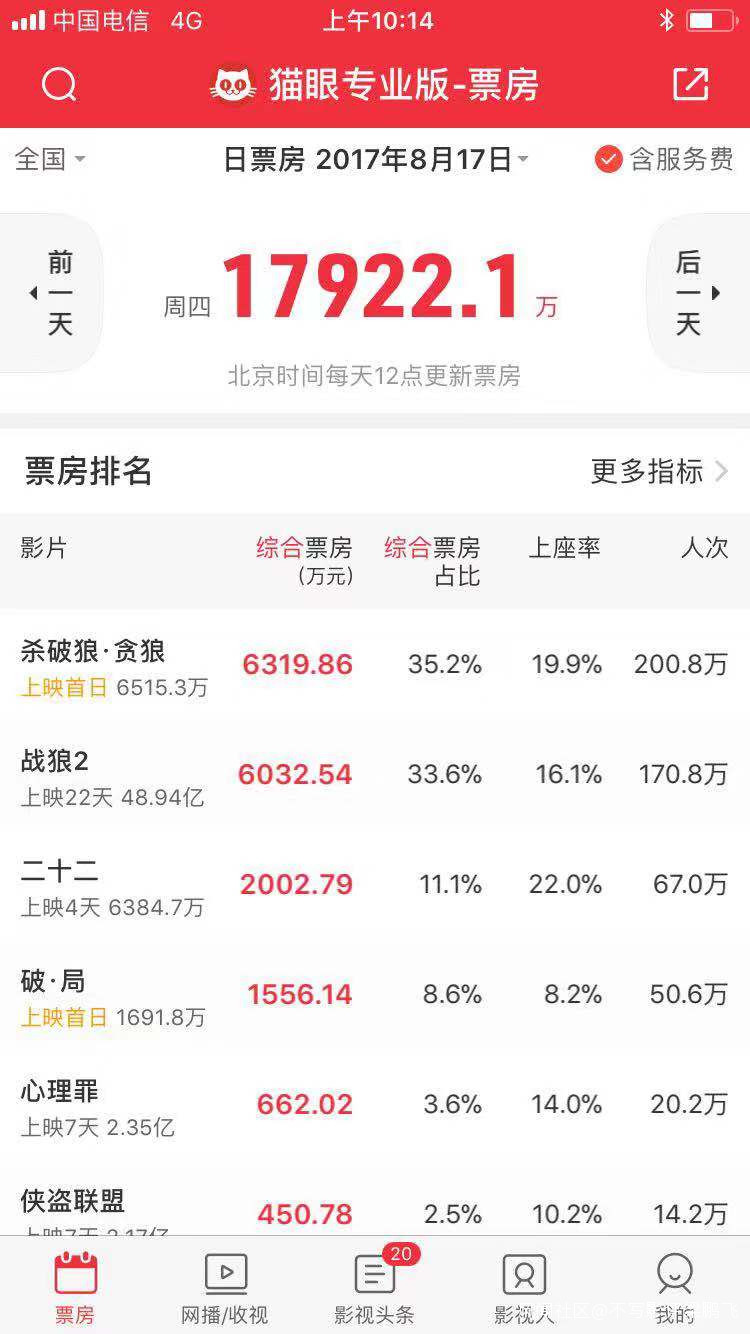750x1334 pixels.
Task: Open the 破·局 film row
Action: pos(375,997)
